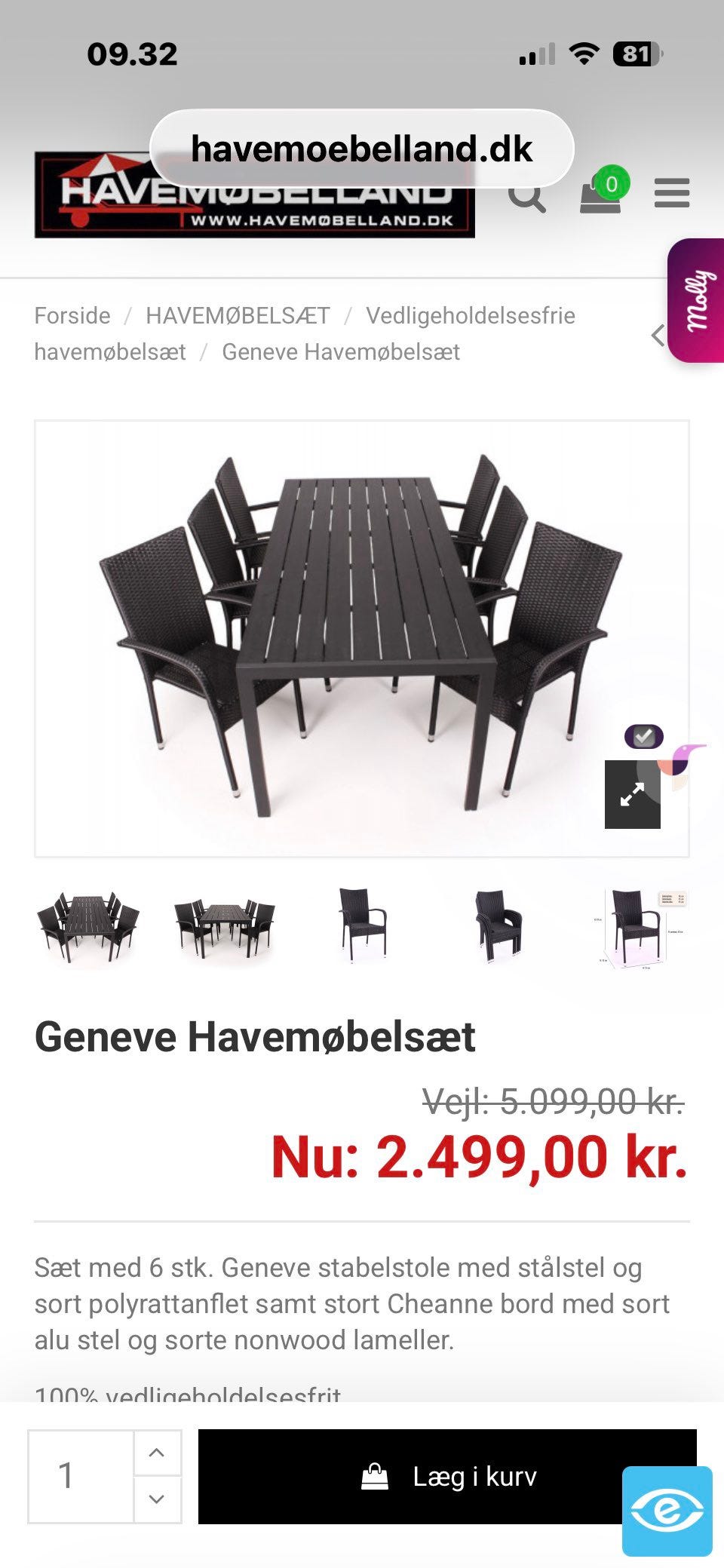Expand product image with the fullscreen arrows icon
The image size is (724, 1568).
(x=632, y=795)
